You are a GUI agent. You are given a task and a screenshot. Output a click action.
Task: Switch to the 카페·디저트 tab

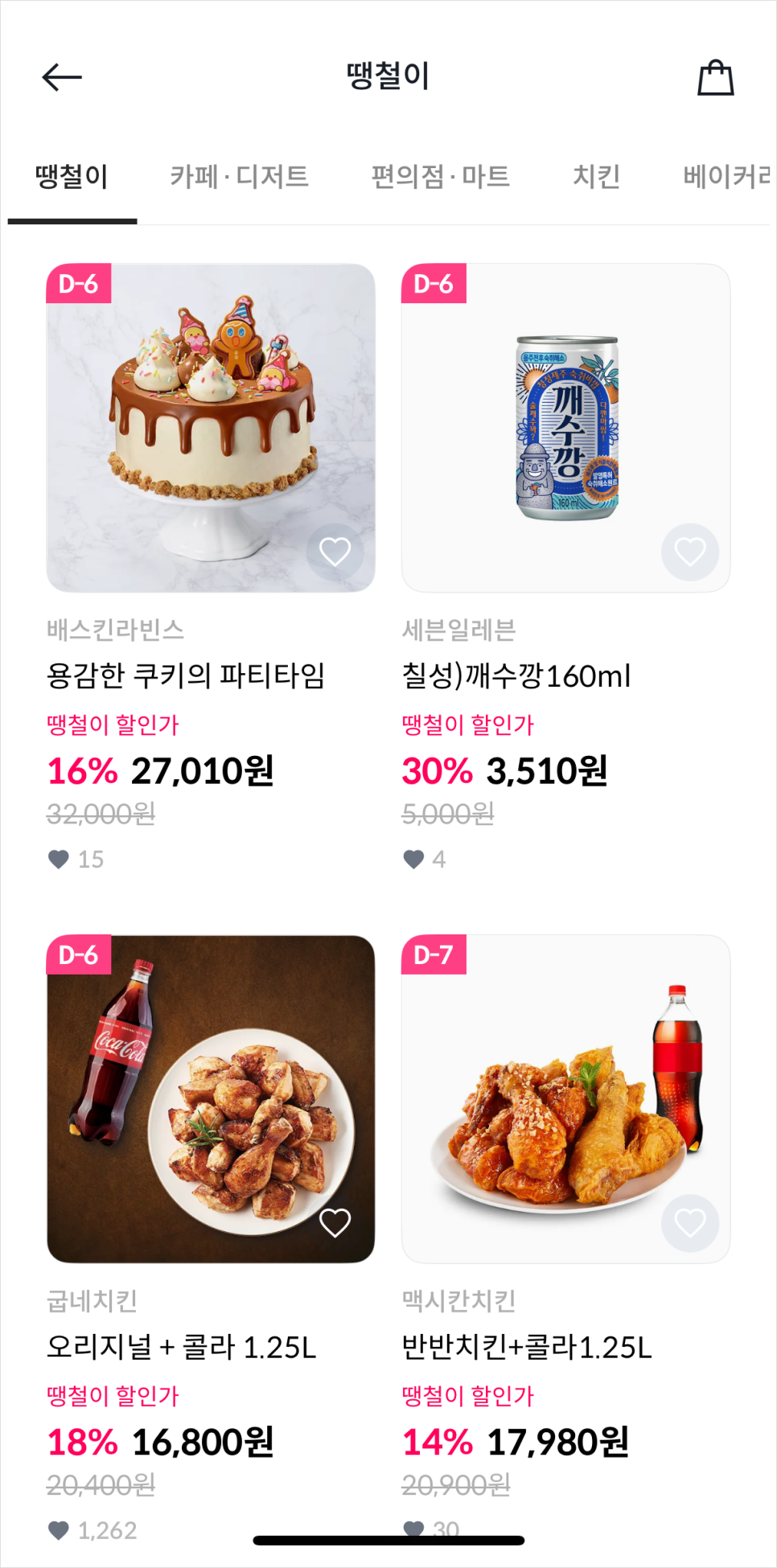tap(239, 177)
